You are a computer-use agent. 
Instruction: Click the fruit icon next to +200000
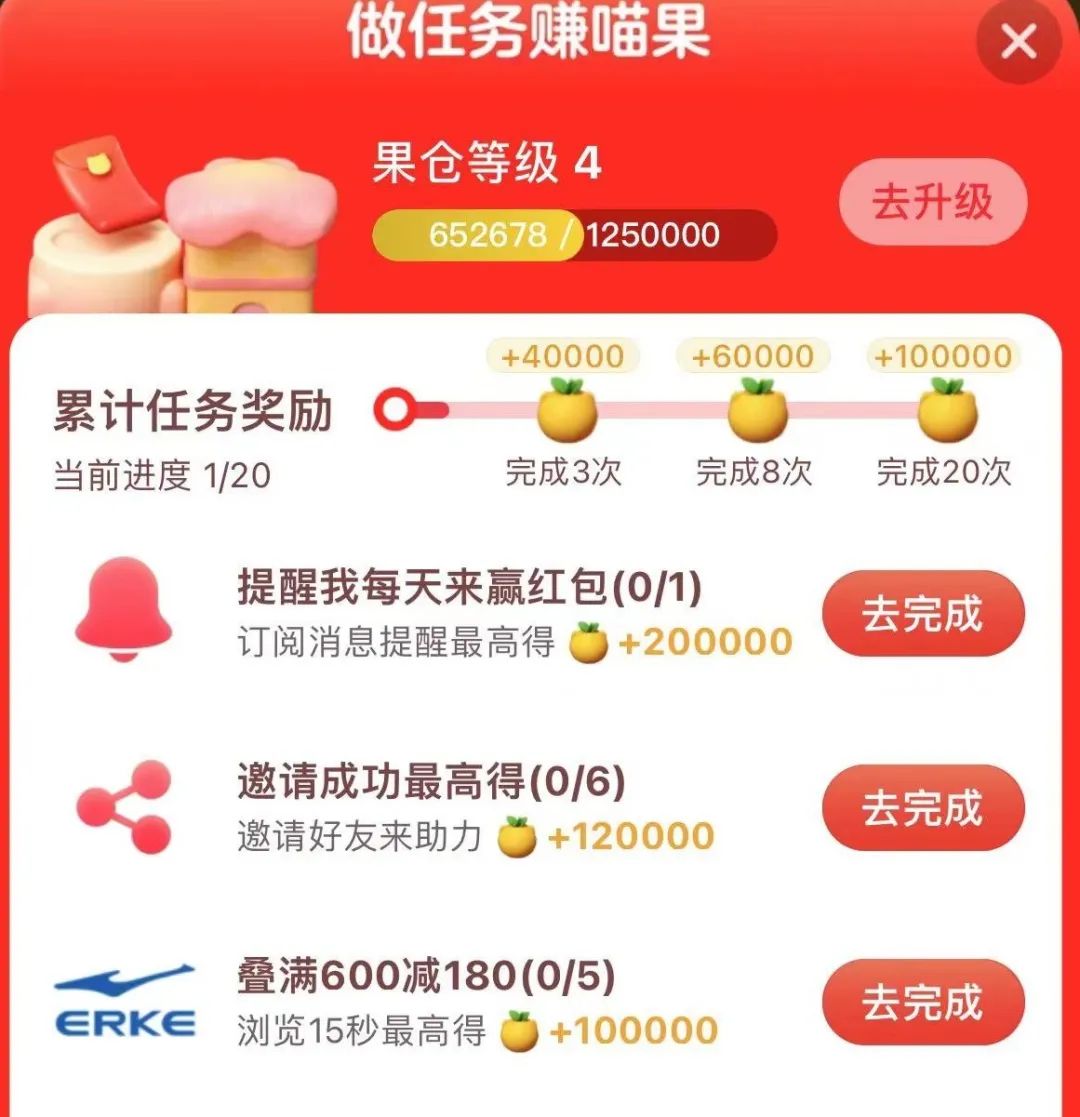click(590, 643)
